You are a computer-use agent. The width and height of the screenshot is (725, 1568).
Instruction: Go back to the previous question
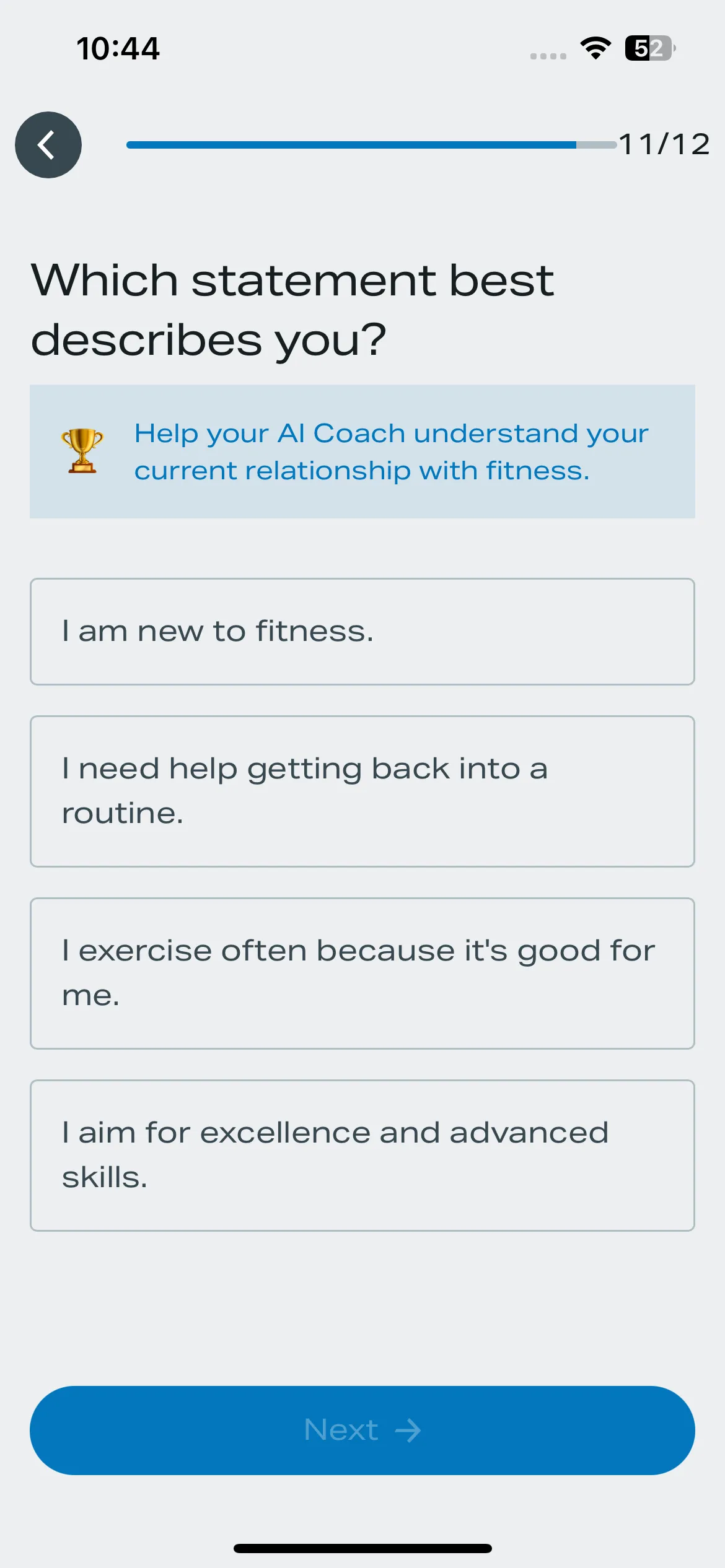[x=48, y=145]
